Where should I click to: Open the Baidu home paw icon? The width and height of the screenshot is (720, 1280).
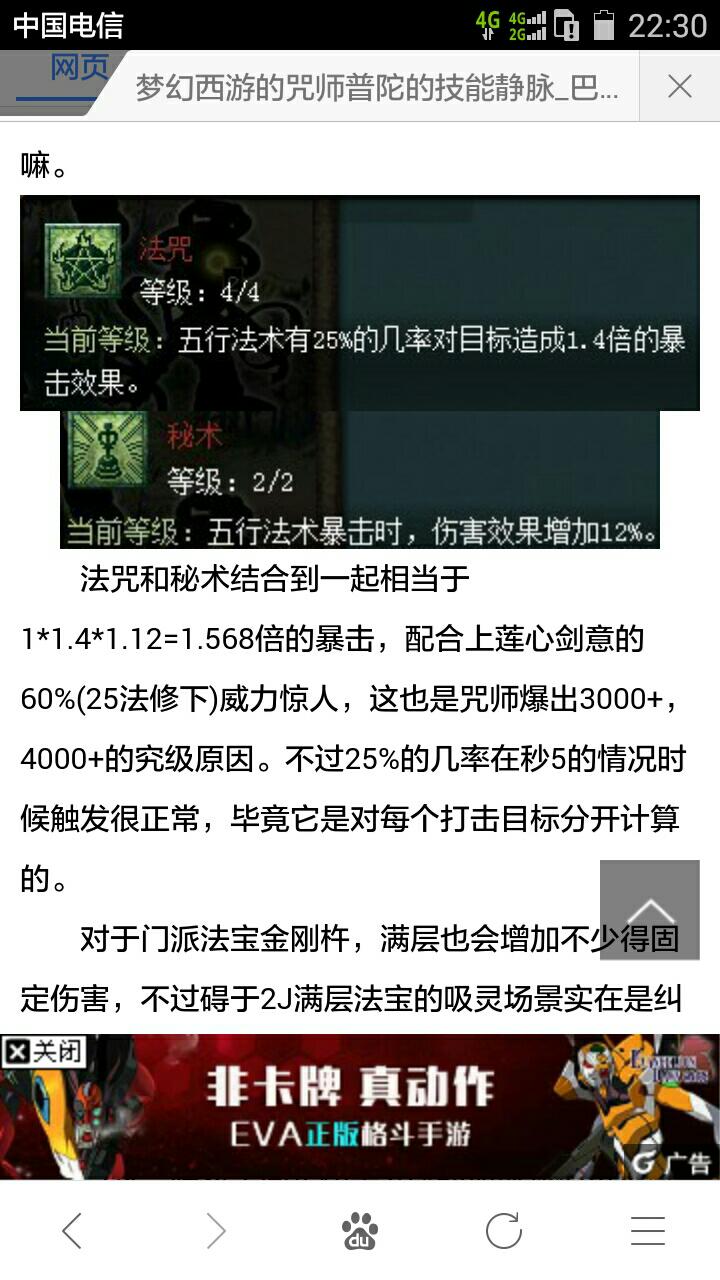coord(360,1231)
